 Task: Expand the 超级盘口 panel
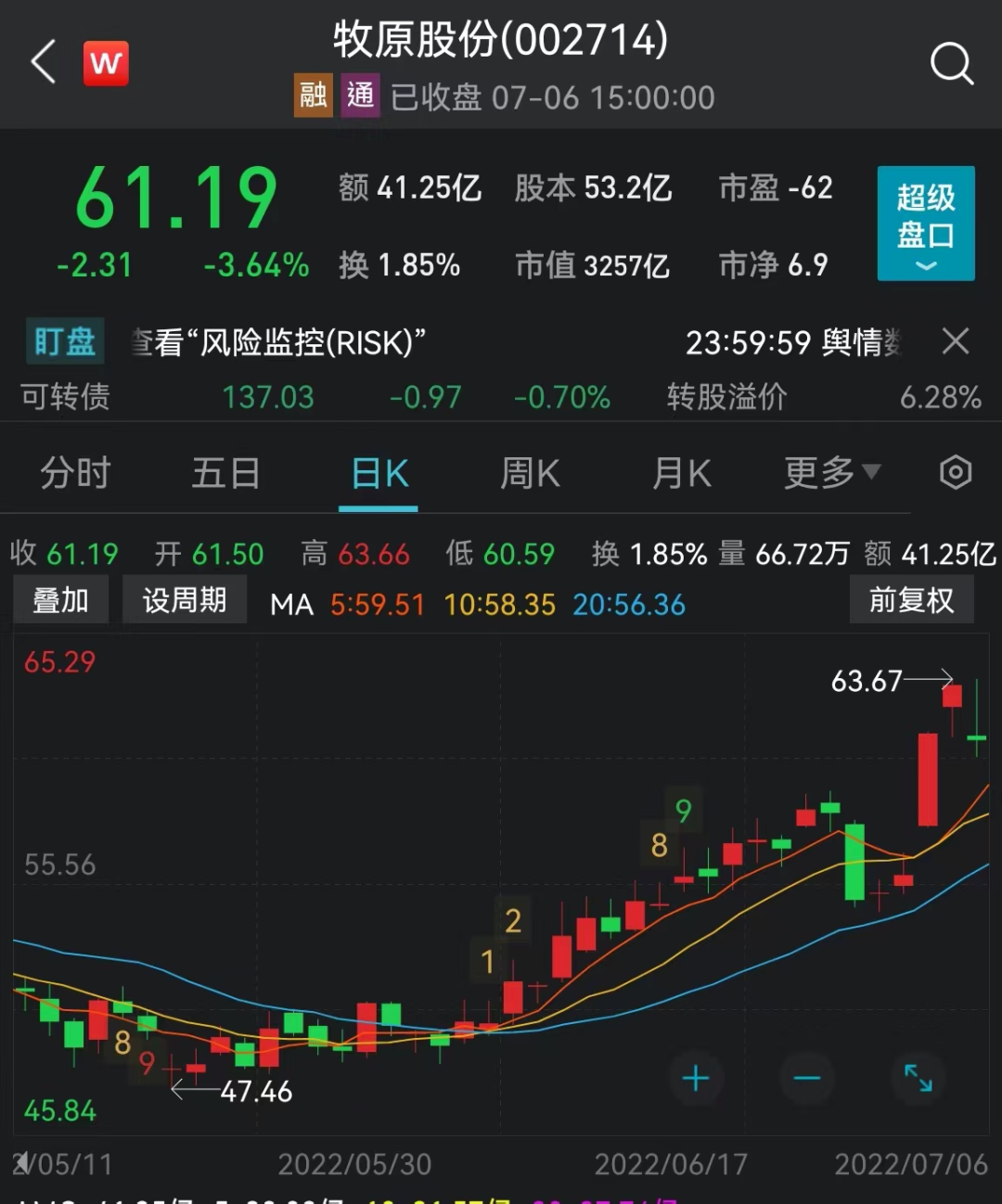pos(925,224)
